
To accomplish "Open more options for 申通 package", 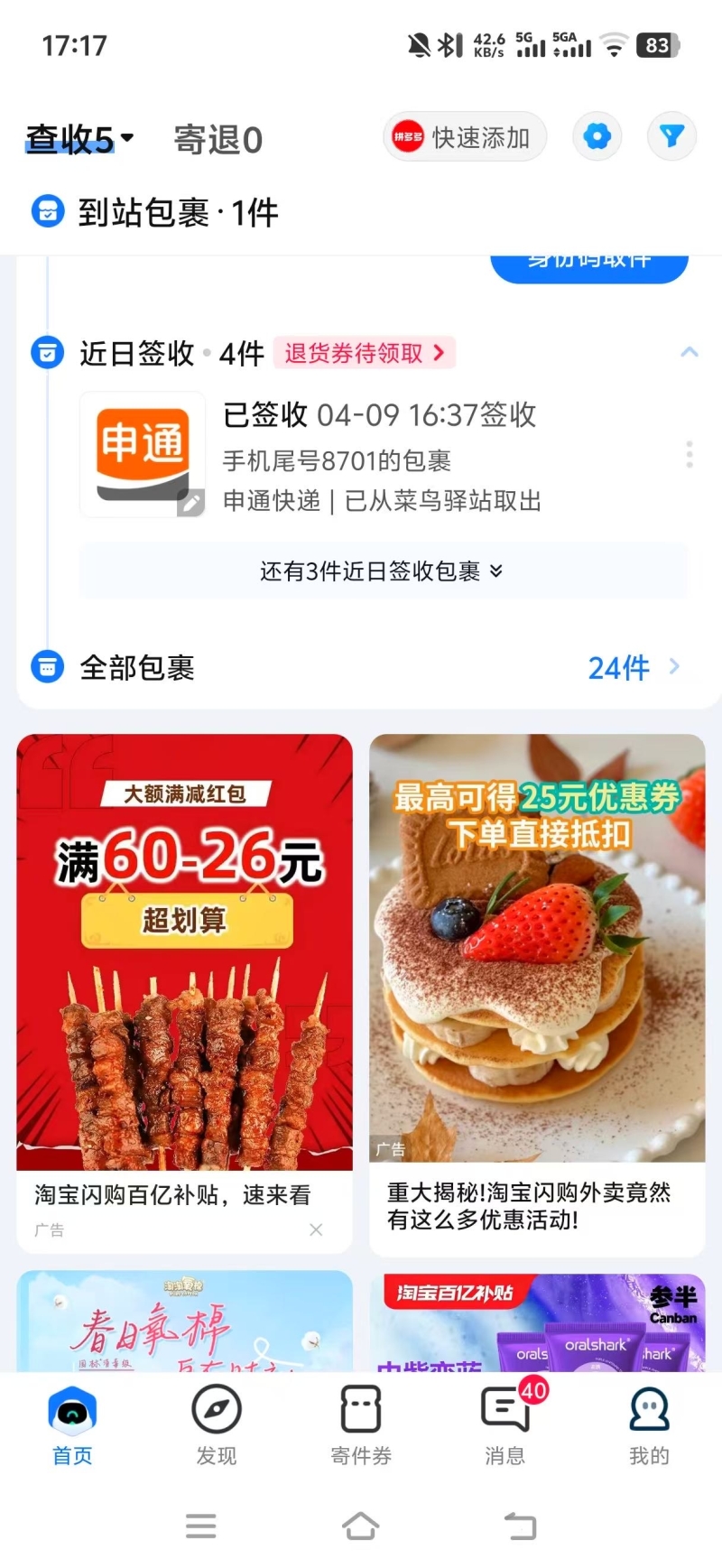I will click(689, 454).
